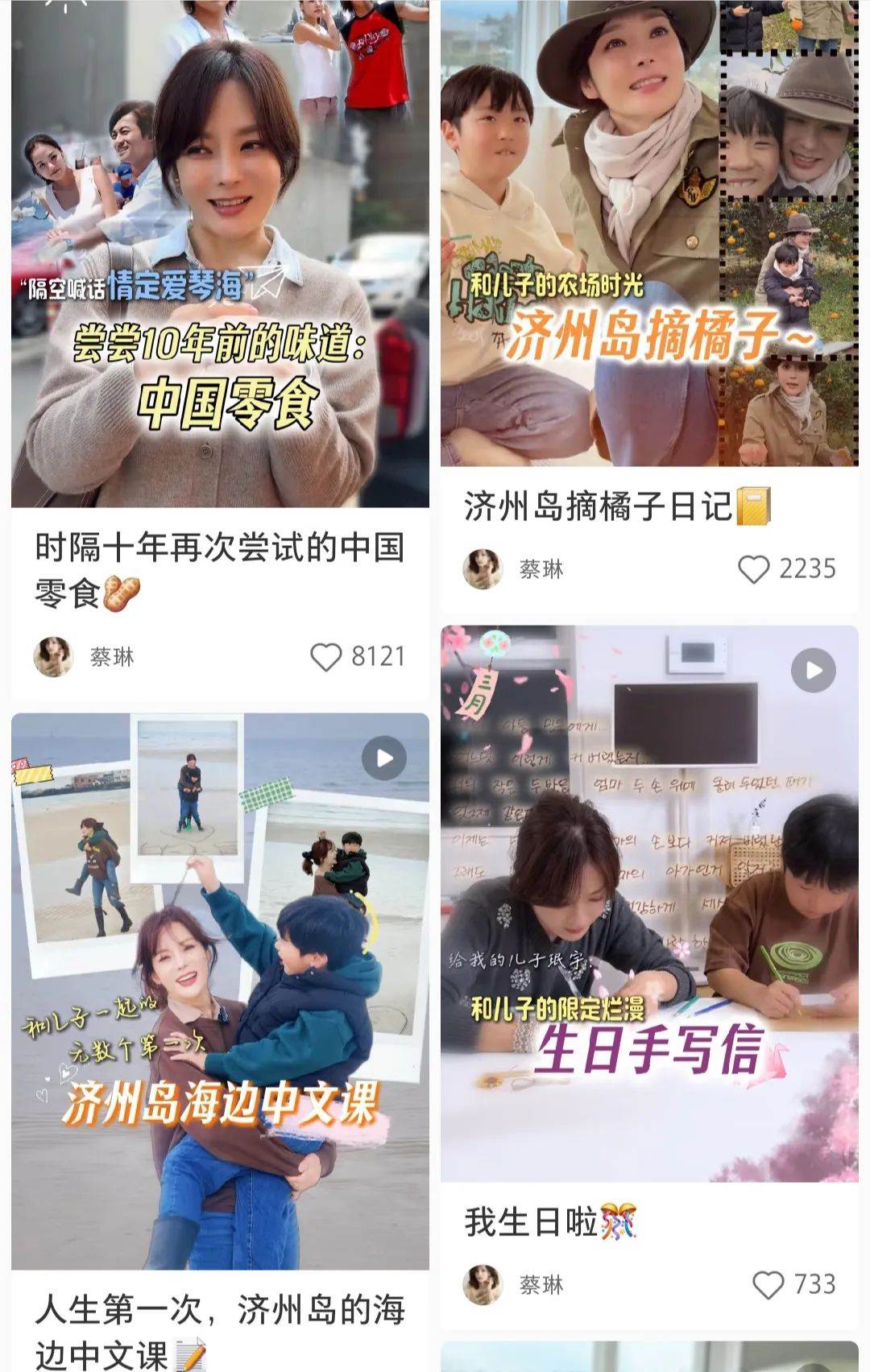Open the post 济州岛摘橘子日记

coord(648,242)
